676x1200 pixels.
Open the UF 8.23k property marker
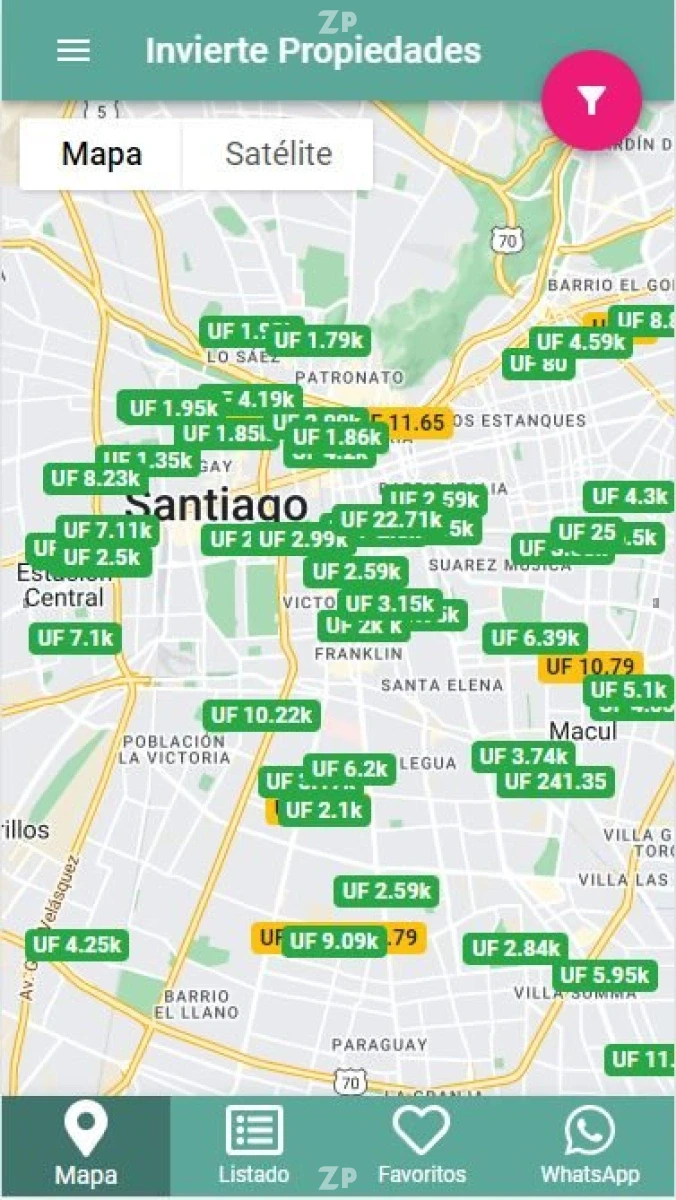[95, 478]
